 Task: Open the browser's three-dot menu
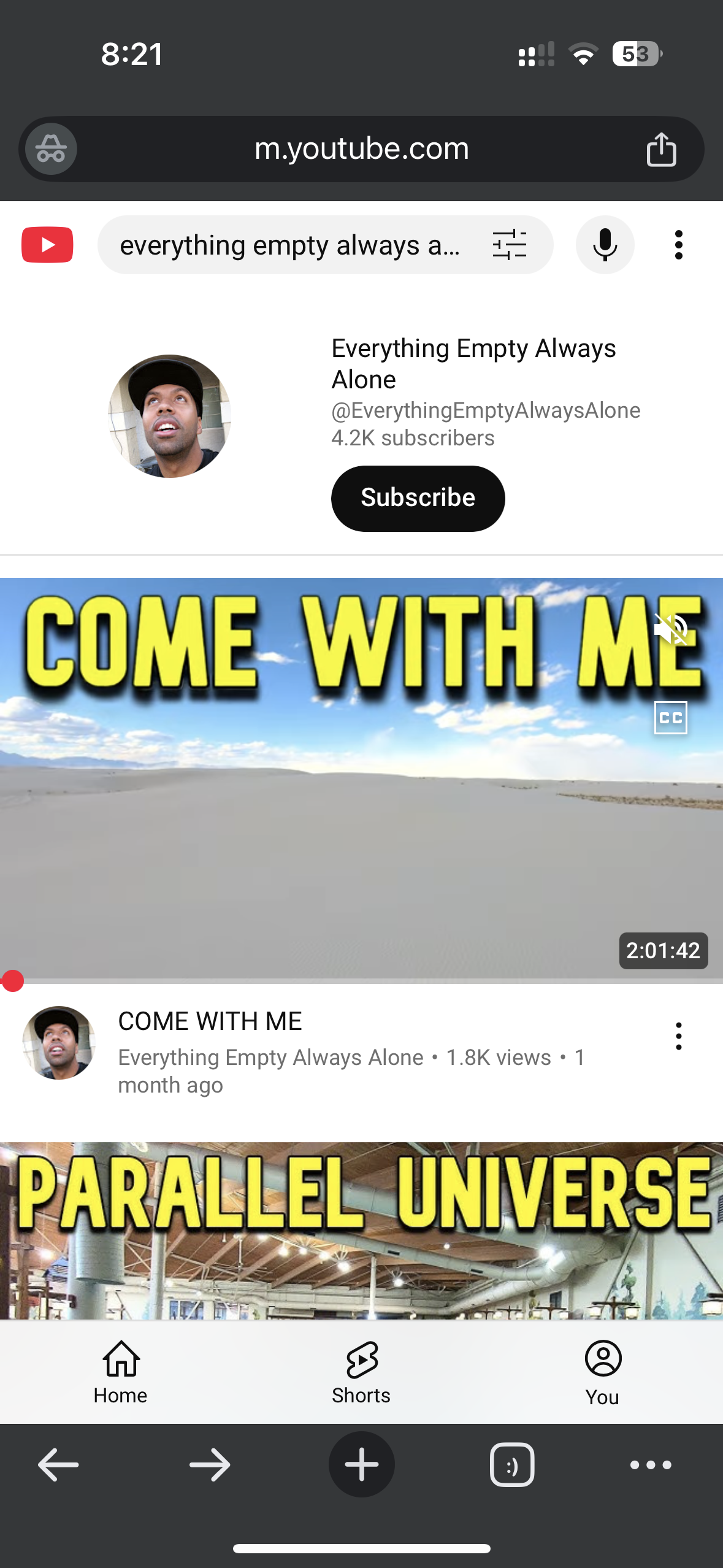pyautogui.click(x=651, y=1465)
